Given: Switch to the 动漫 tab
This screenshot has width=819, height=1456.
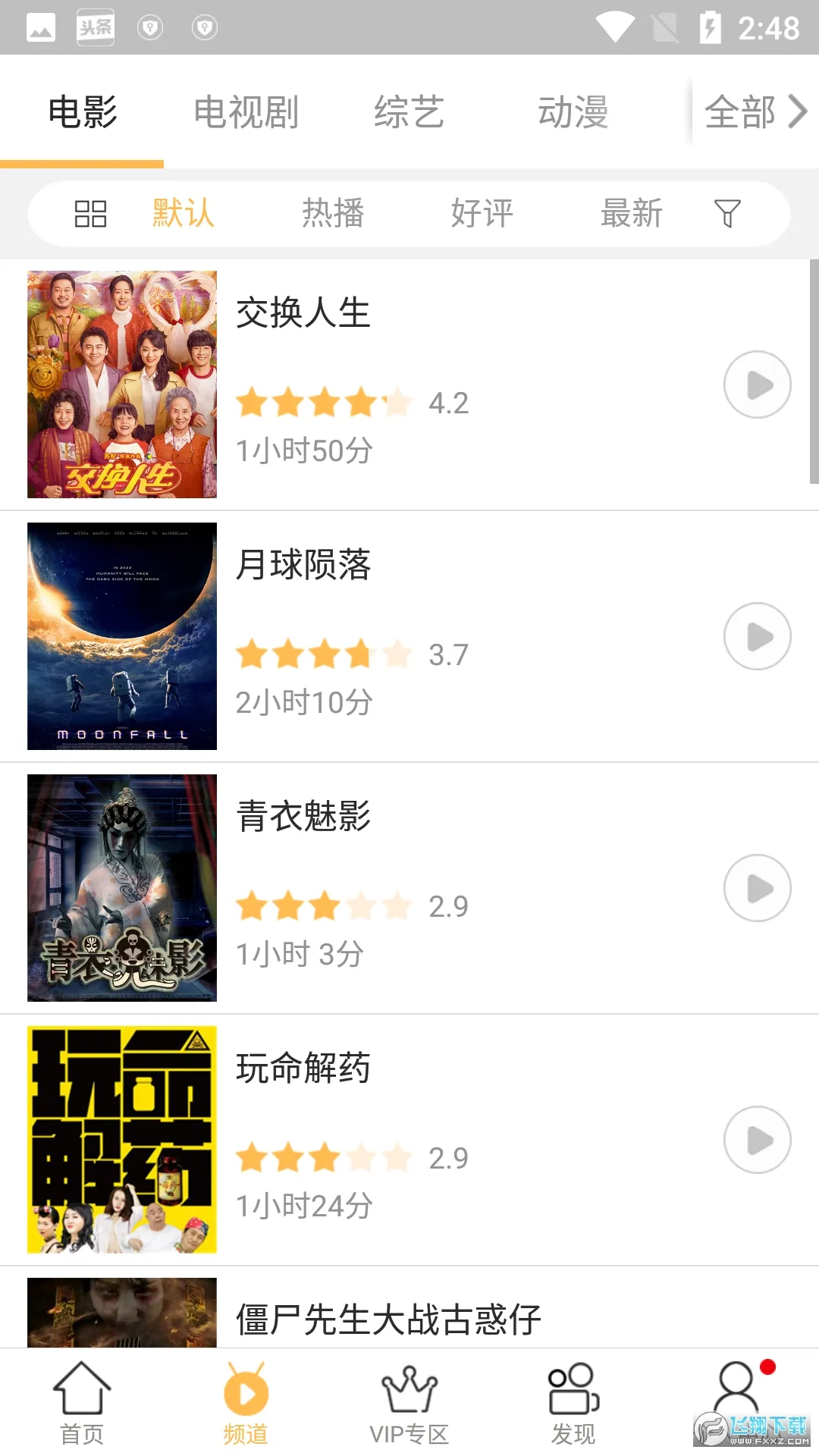Looking at the screenshot, I should click(573, 112).
